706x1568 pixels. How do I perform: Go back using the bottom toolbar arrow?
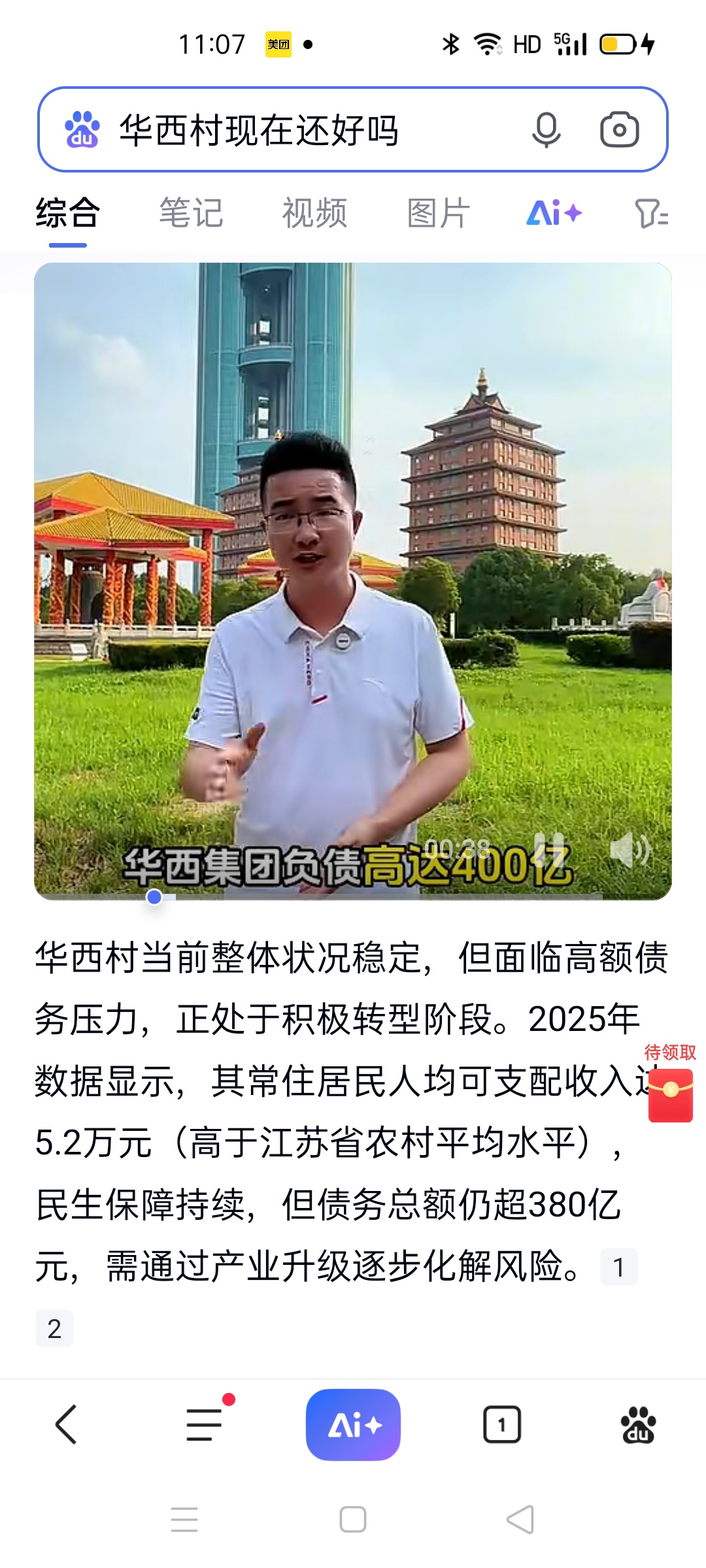[x=66, y=1424]
